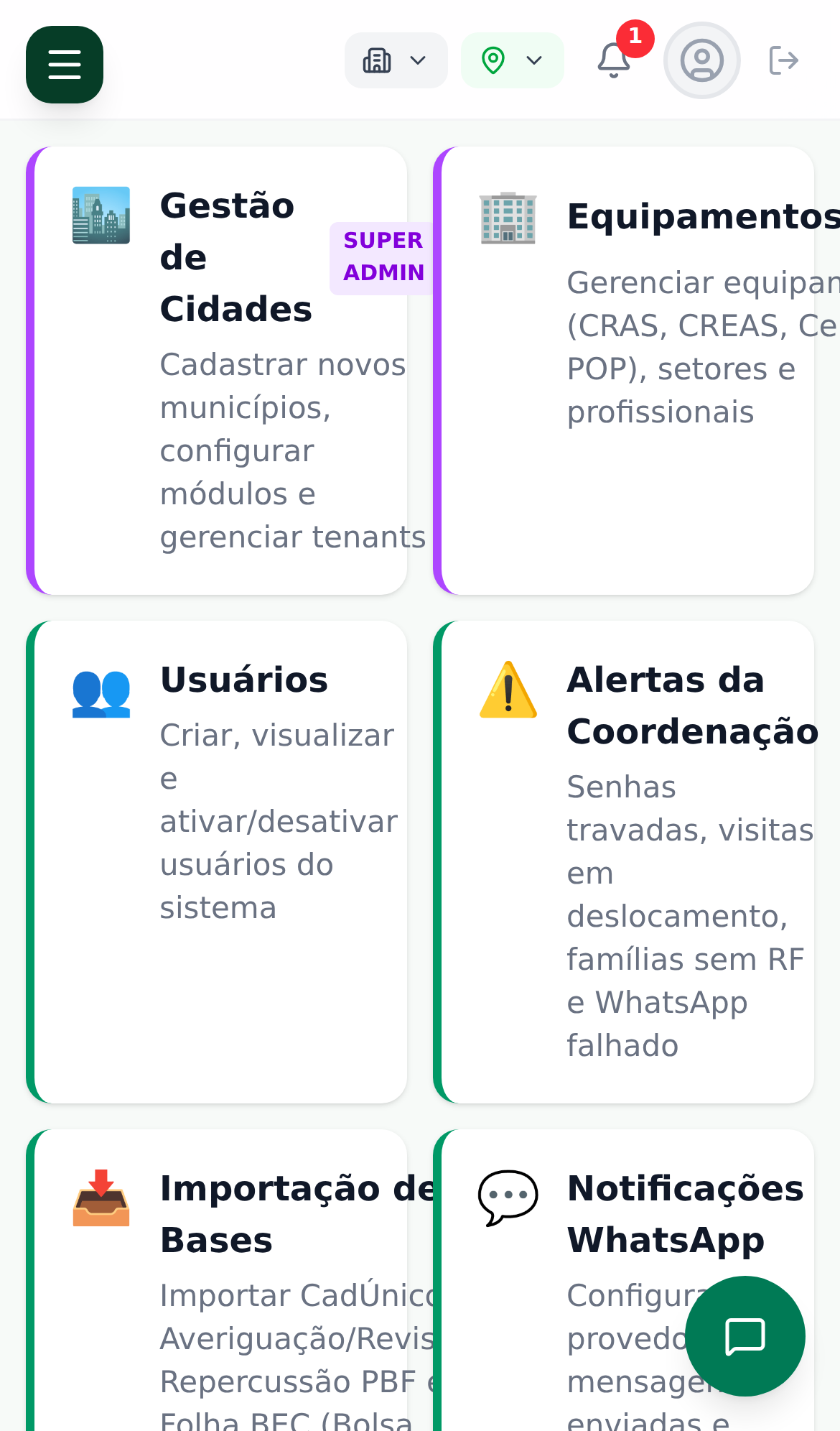The height and width of the screenshot is (1431, 840).
Task: Tap the logout icon
Action: point(783,60)
